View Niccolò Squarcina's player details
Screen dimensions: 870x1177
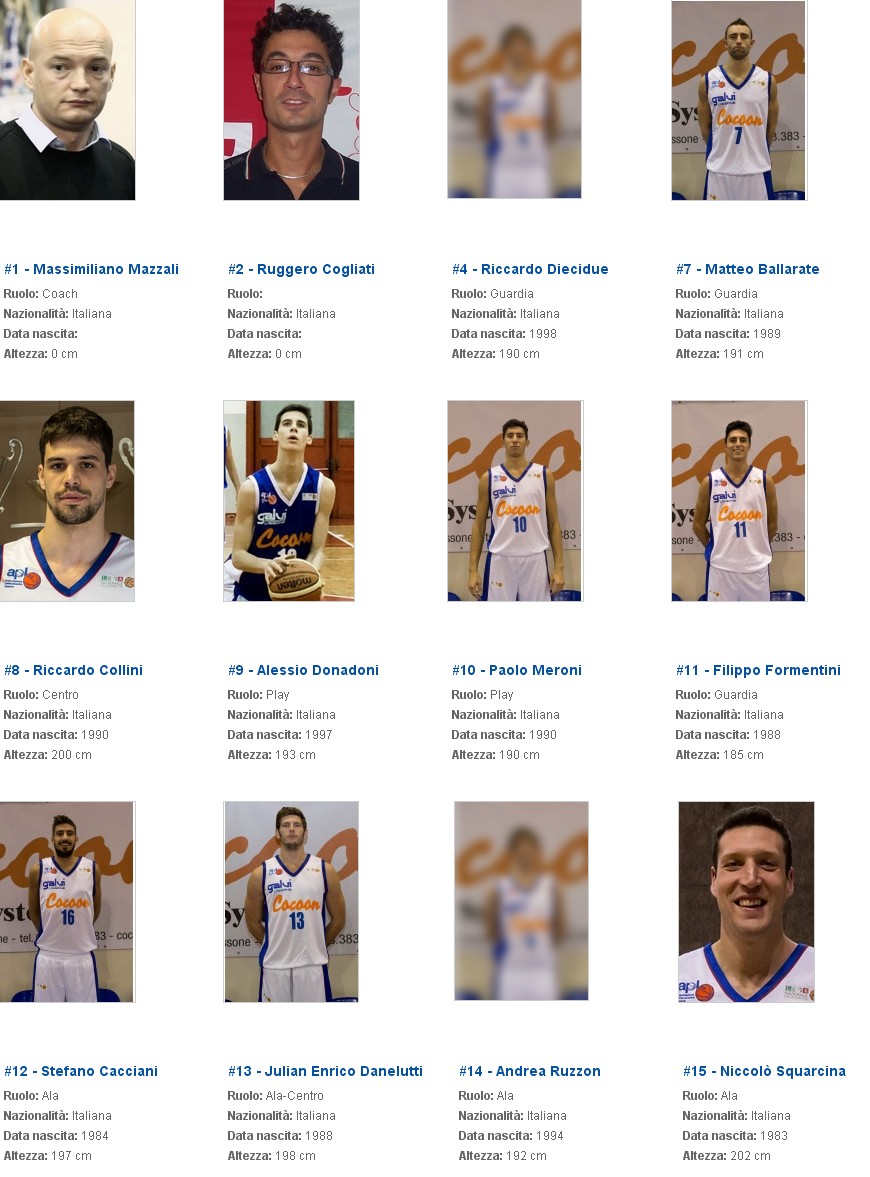coord(764,1071)
